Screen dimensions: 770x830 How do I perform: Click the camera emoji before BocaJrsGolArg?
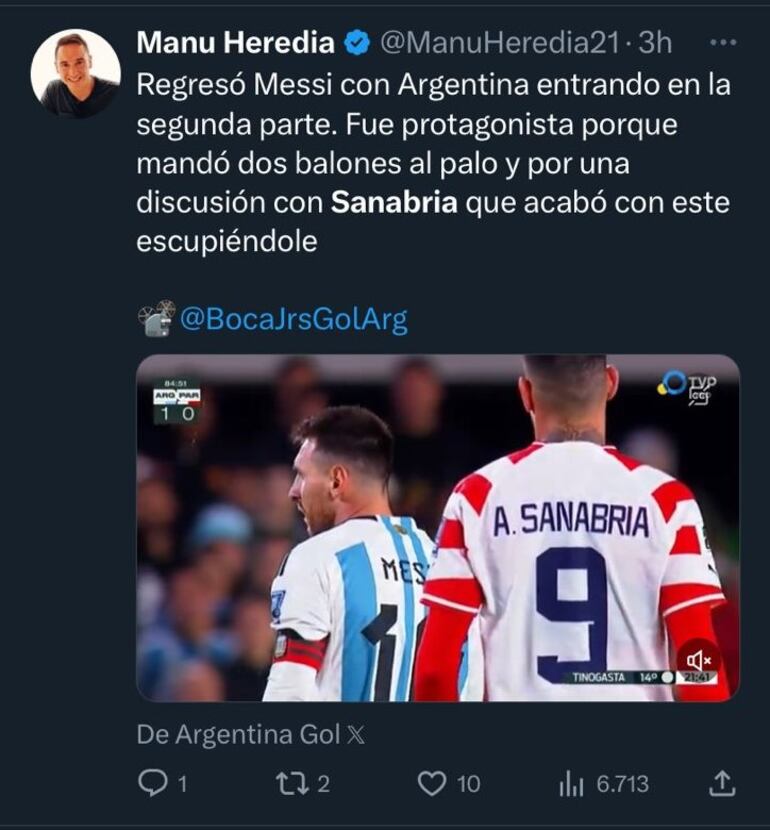pos(155,320)
